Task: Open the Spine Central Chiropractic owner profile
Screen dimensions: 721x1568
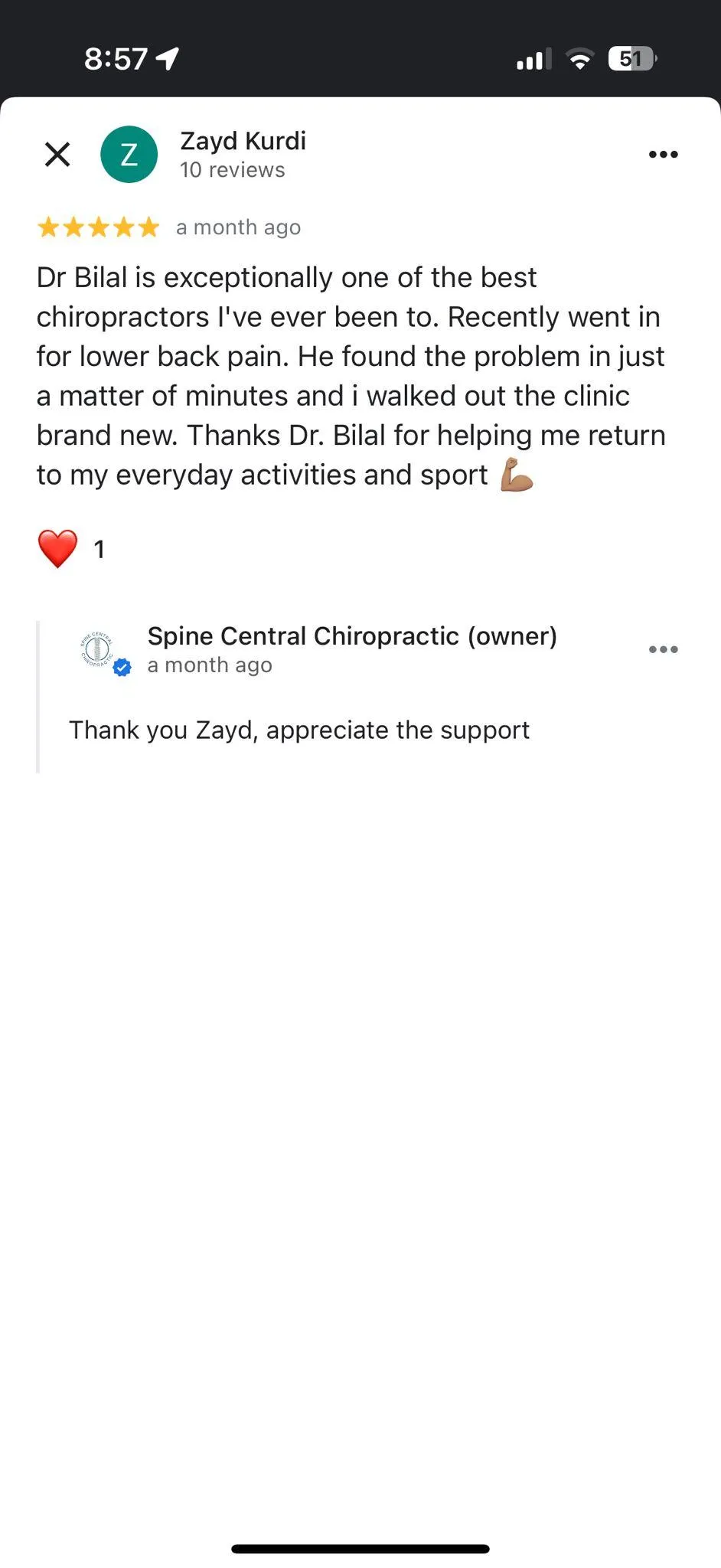Action: click(351, 636)
